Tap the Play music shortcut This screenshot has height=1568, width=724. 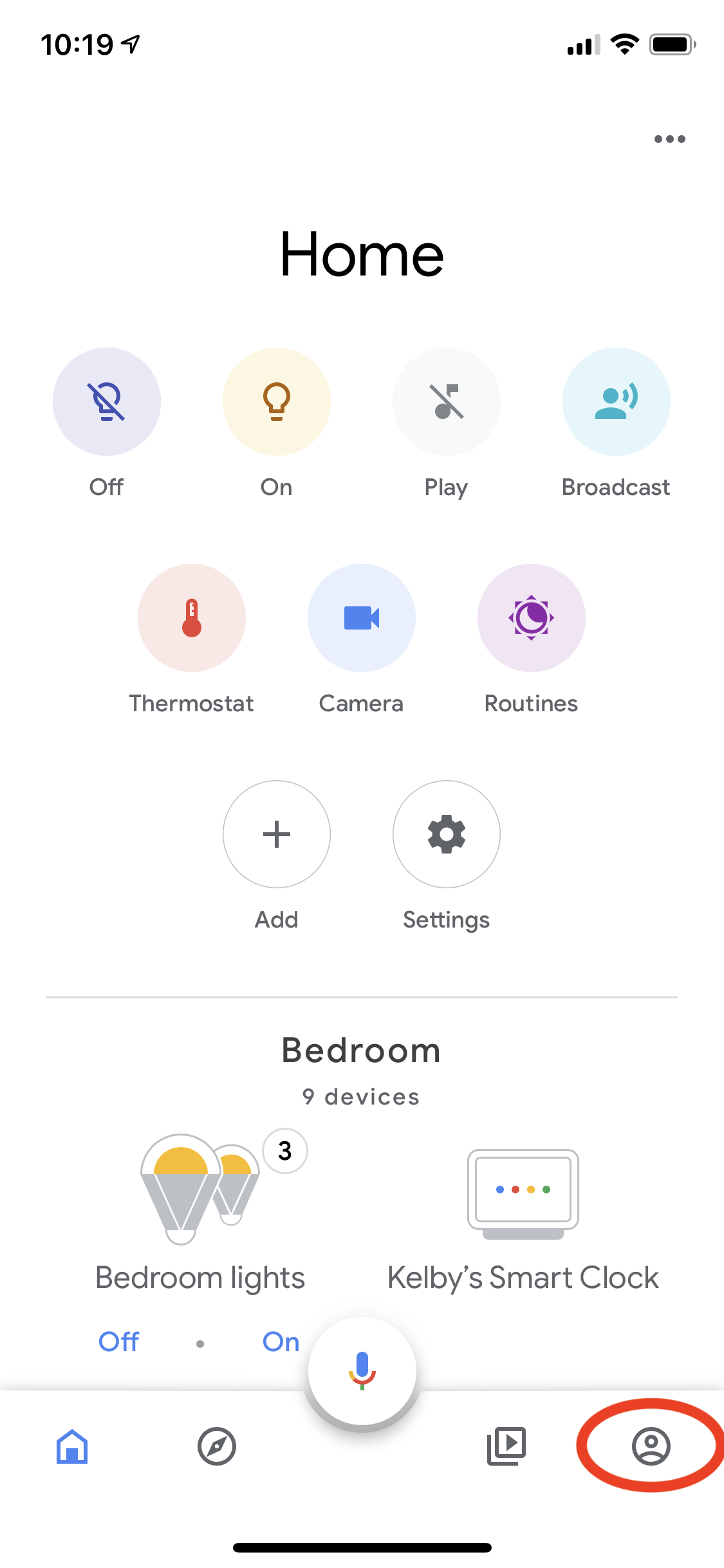pyautogui.click(x=447, y=402)
